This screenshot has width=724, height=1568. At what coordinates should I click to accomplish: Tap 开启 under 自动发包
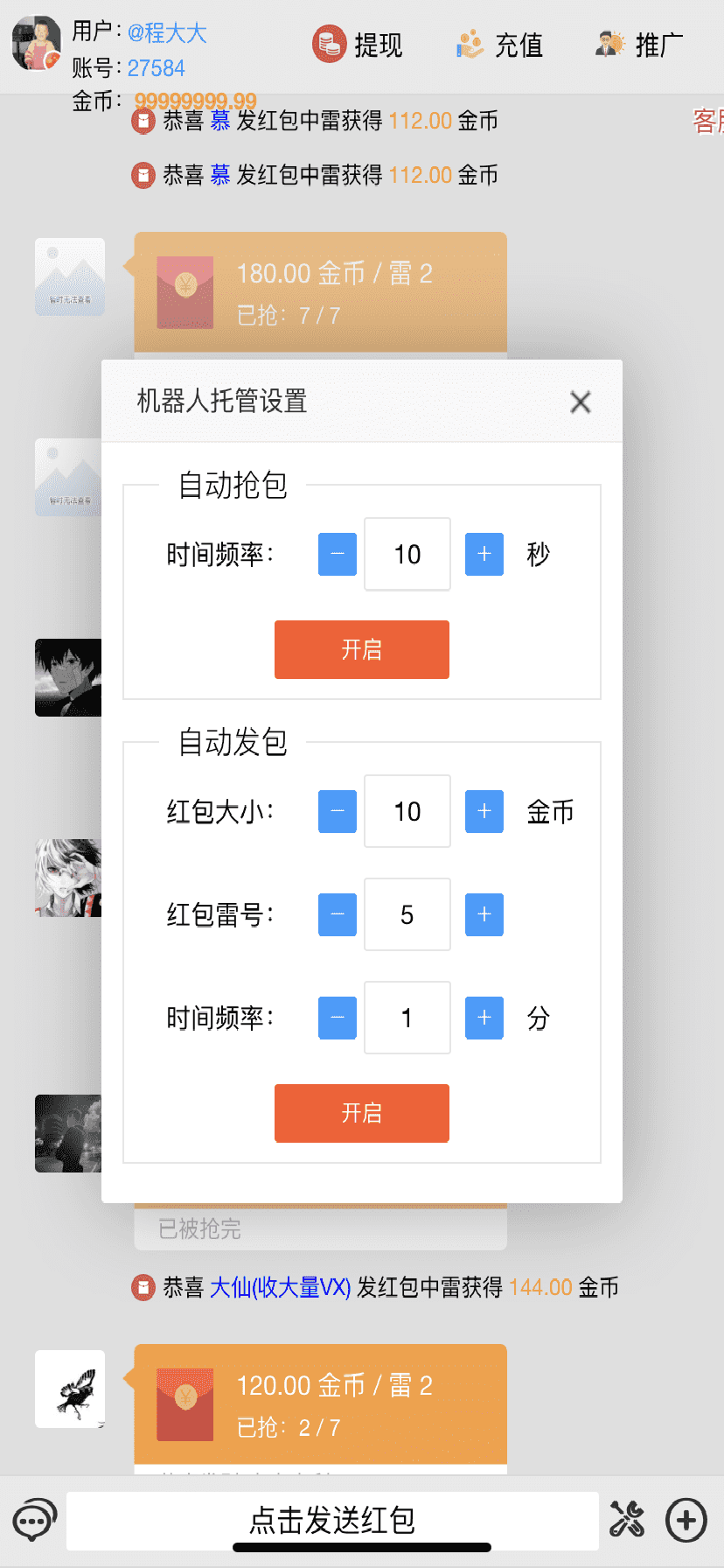[362, 1113]
